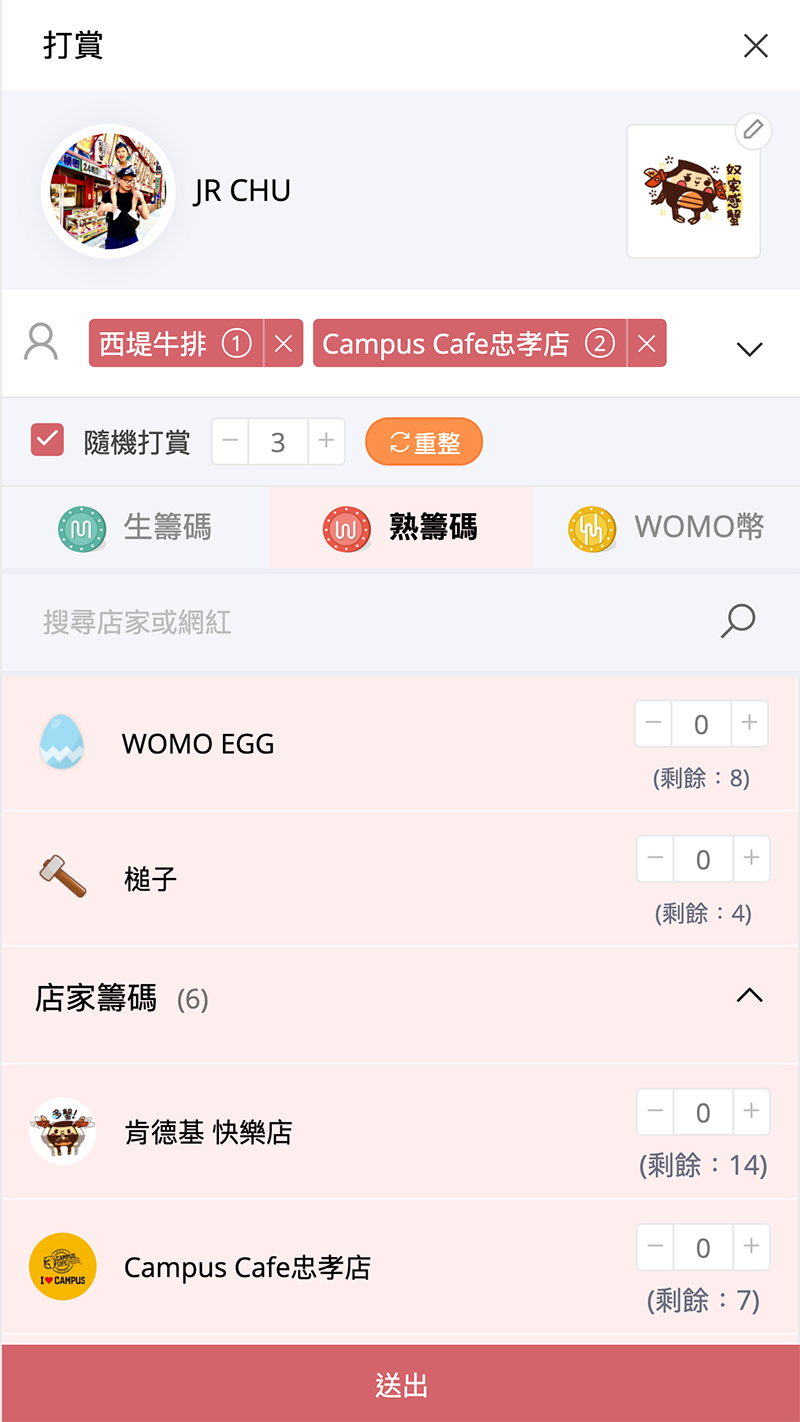The image size is (800, 1422).
Task: Submit with the 送出 button
Action: [x=400, y=1385]
